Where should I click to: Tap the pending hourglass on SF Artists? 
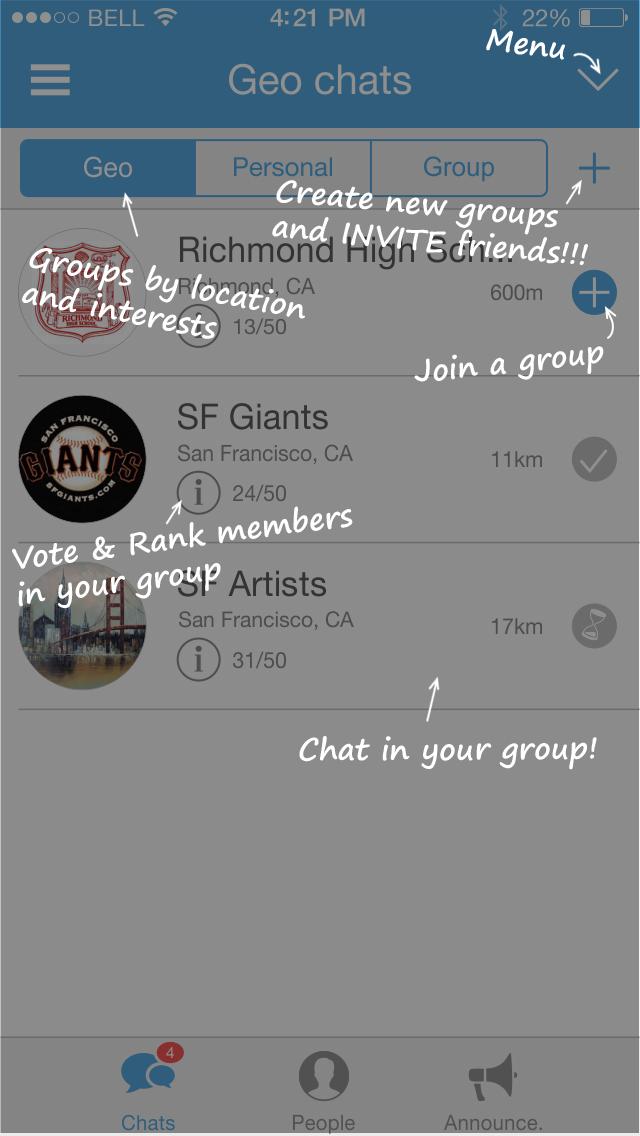click(x=594, y=627)
